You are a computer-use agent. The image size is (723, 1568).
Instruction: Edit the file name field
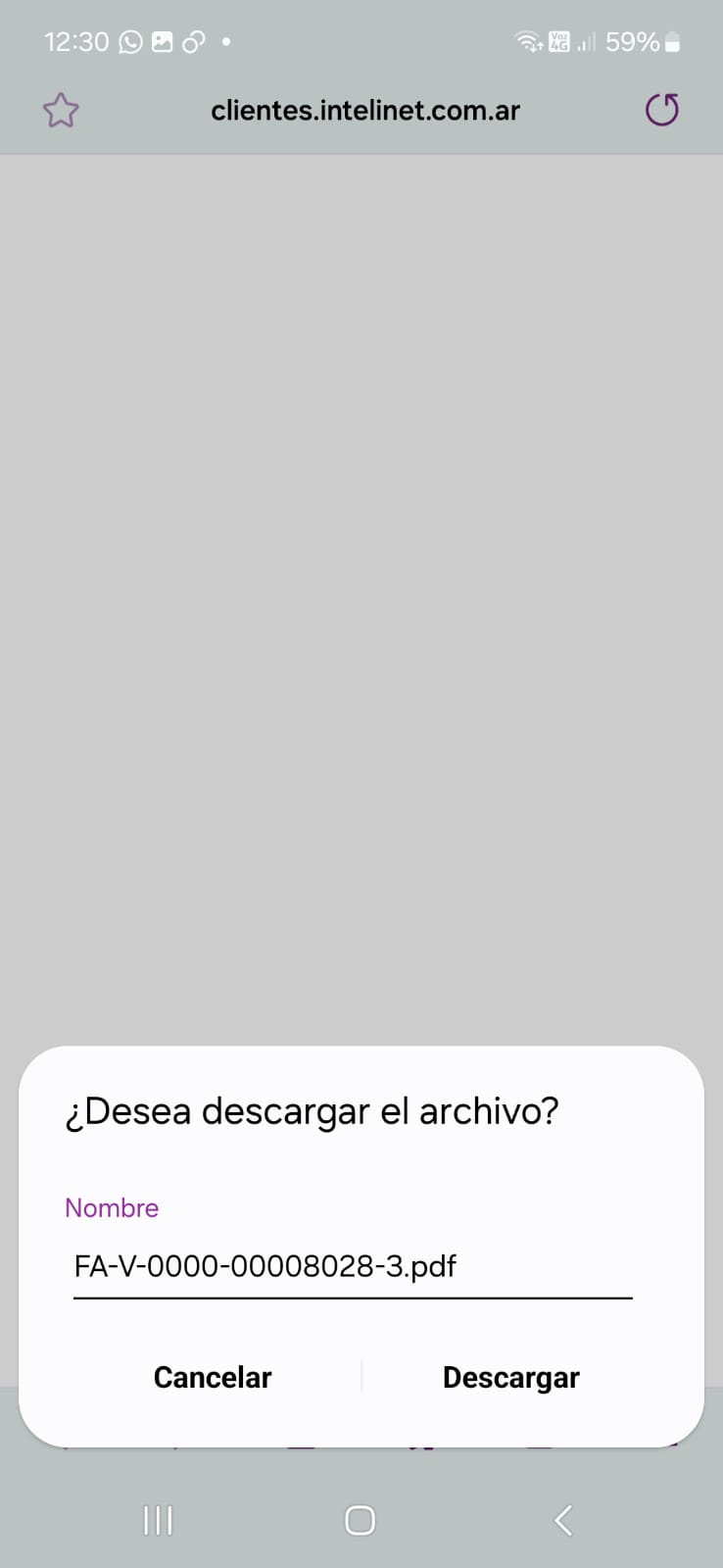tap(353, 1266)
